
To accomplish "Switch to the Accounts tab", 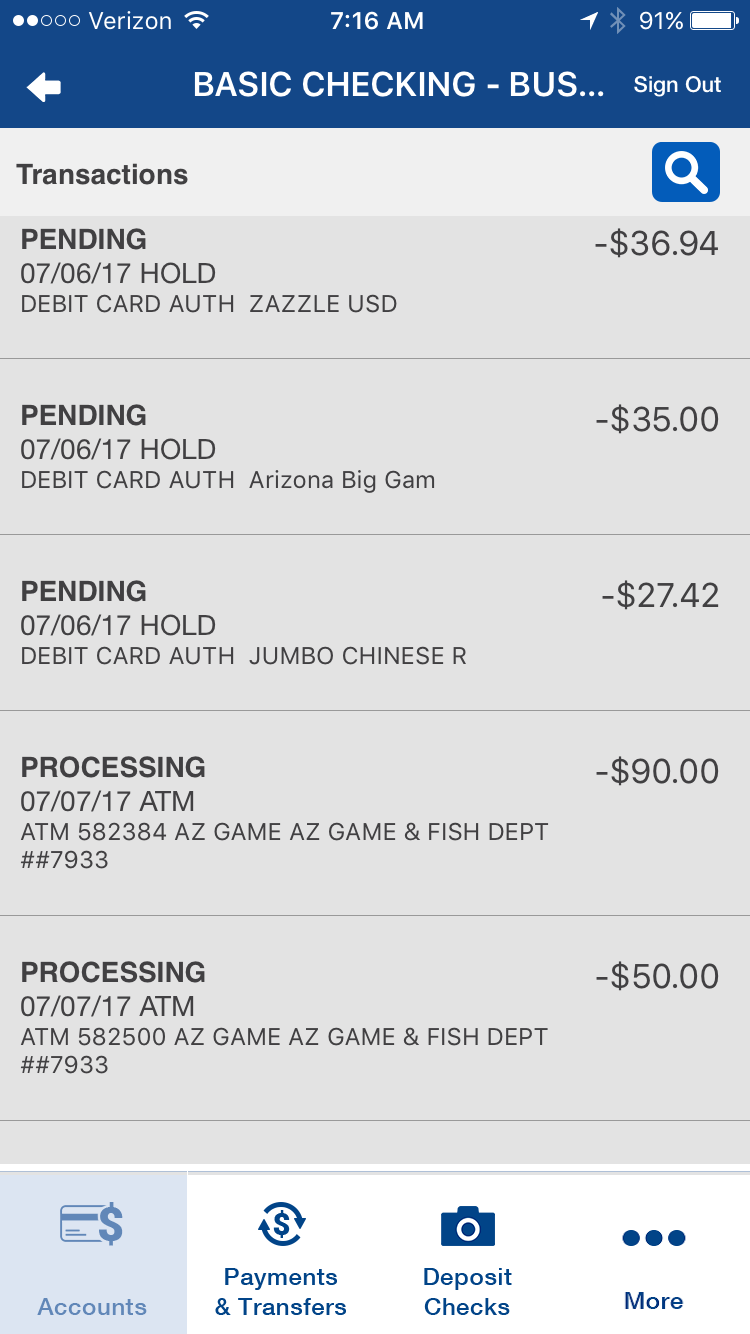I will [x=93, y=1254].
